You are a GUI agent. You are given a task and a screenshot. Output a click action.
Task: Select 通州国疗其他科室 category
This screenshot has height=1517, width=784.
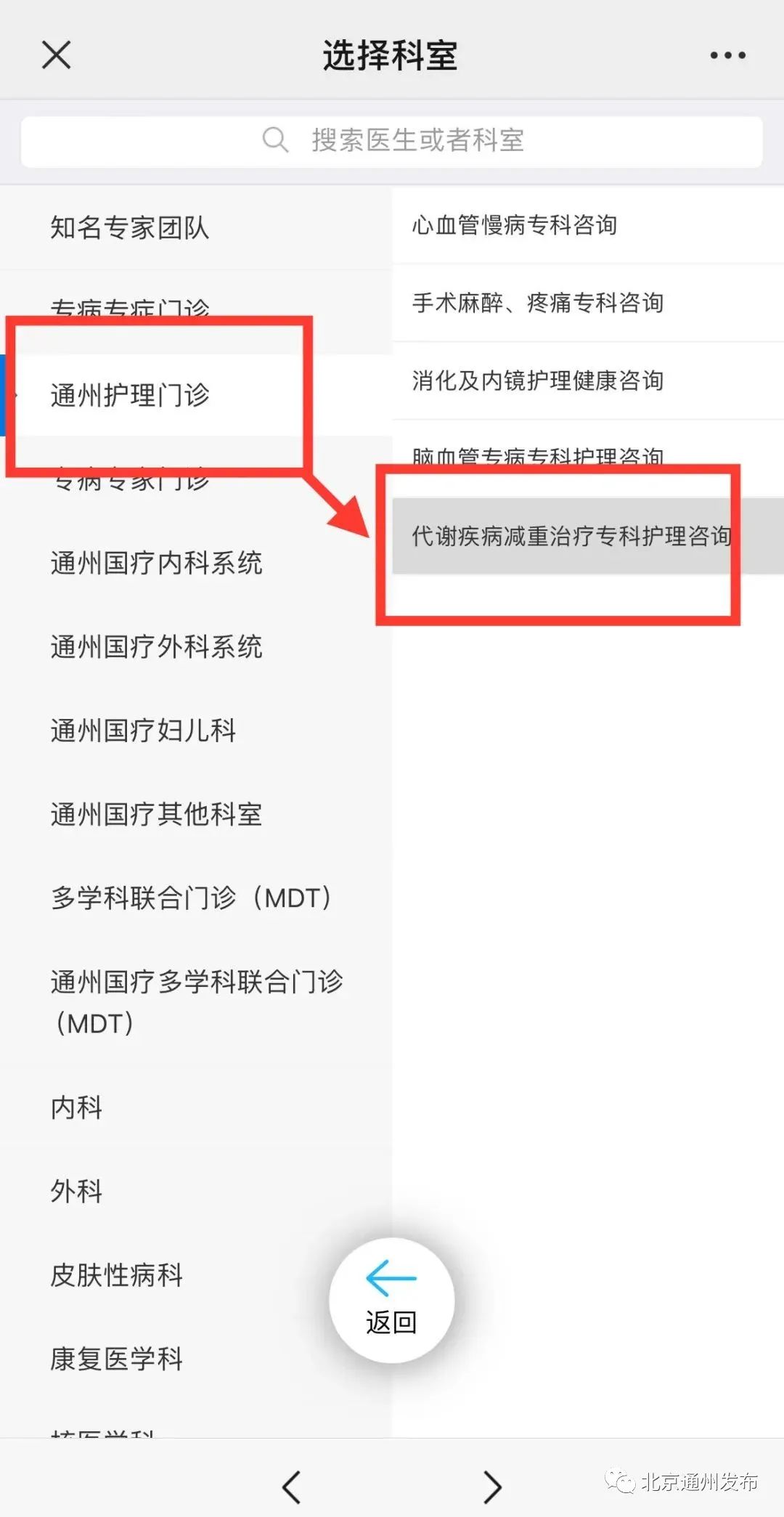(x=196, y=815)
